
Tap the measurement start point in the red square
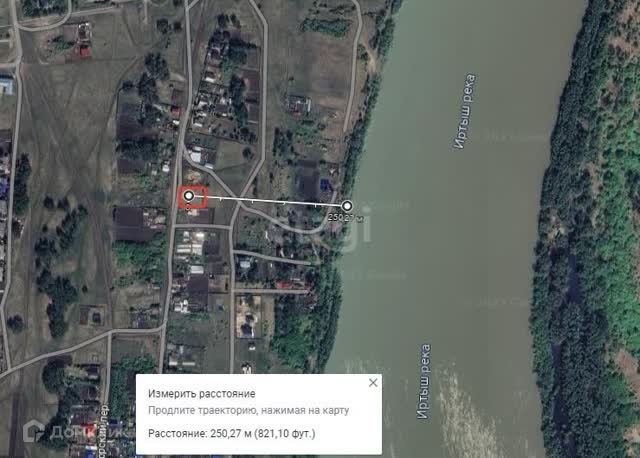point(188,196)
